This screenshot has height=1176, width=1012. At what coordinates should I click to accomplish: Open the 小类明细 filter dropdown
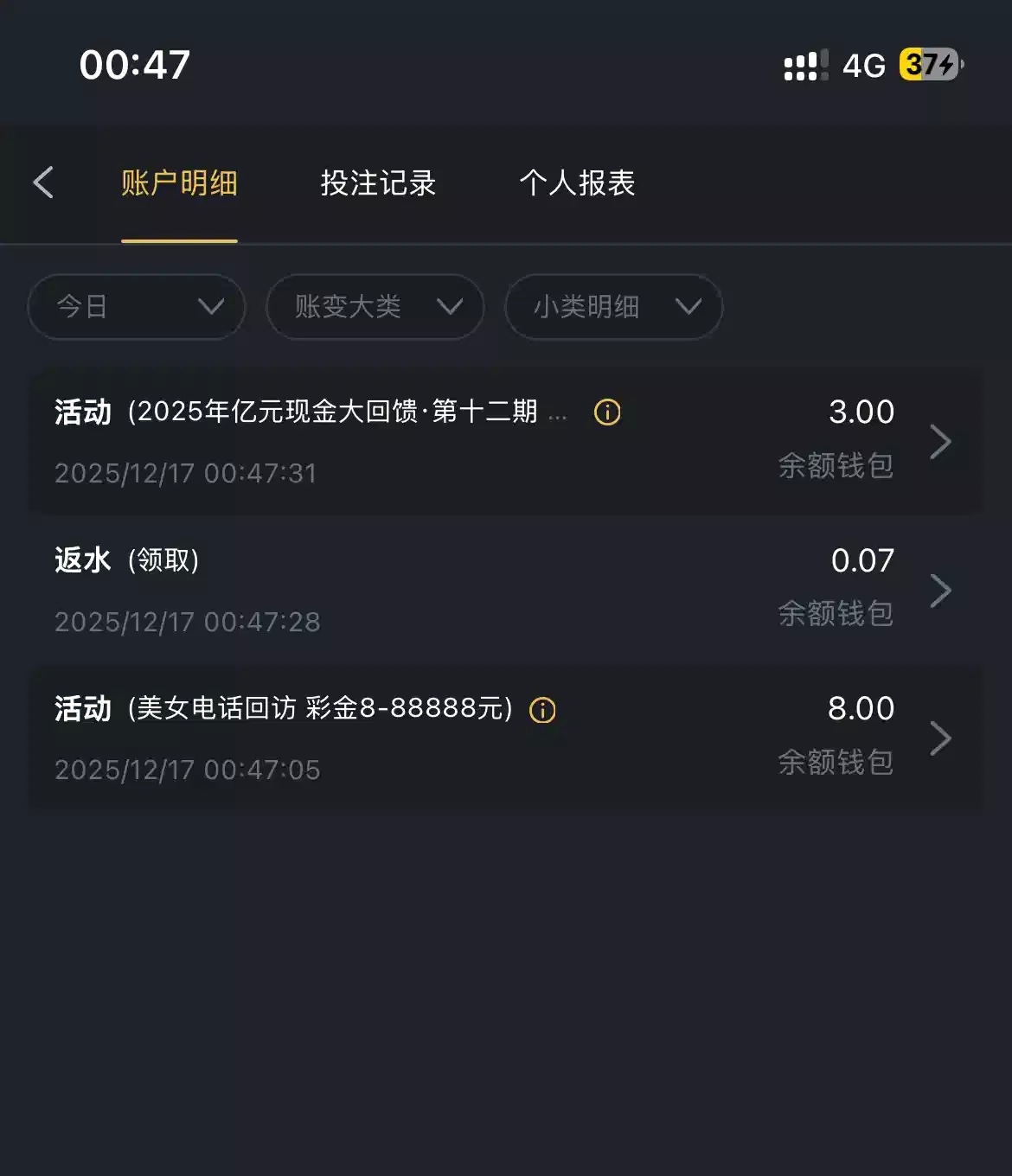pyautogui.click(x=613, y=306)
